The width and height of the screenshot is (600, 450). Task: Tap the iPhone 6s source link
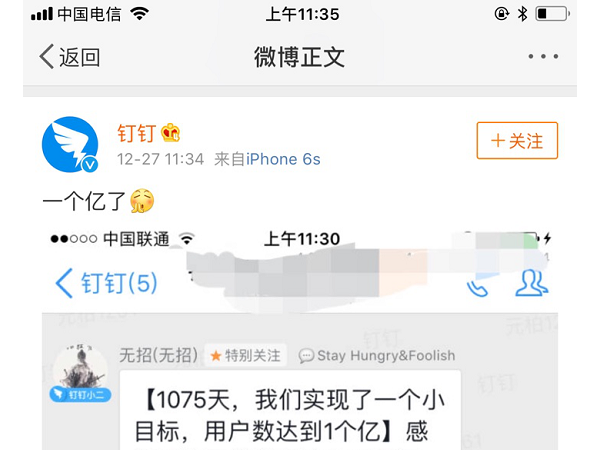coord(283,159)
